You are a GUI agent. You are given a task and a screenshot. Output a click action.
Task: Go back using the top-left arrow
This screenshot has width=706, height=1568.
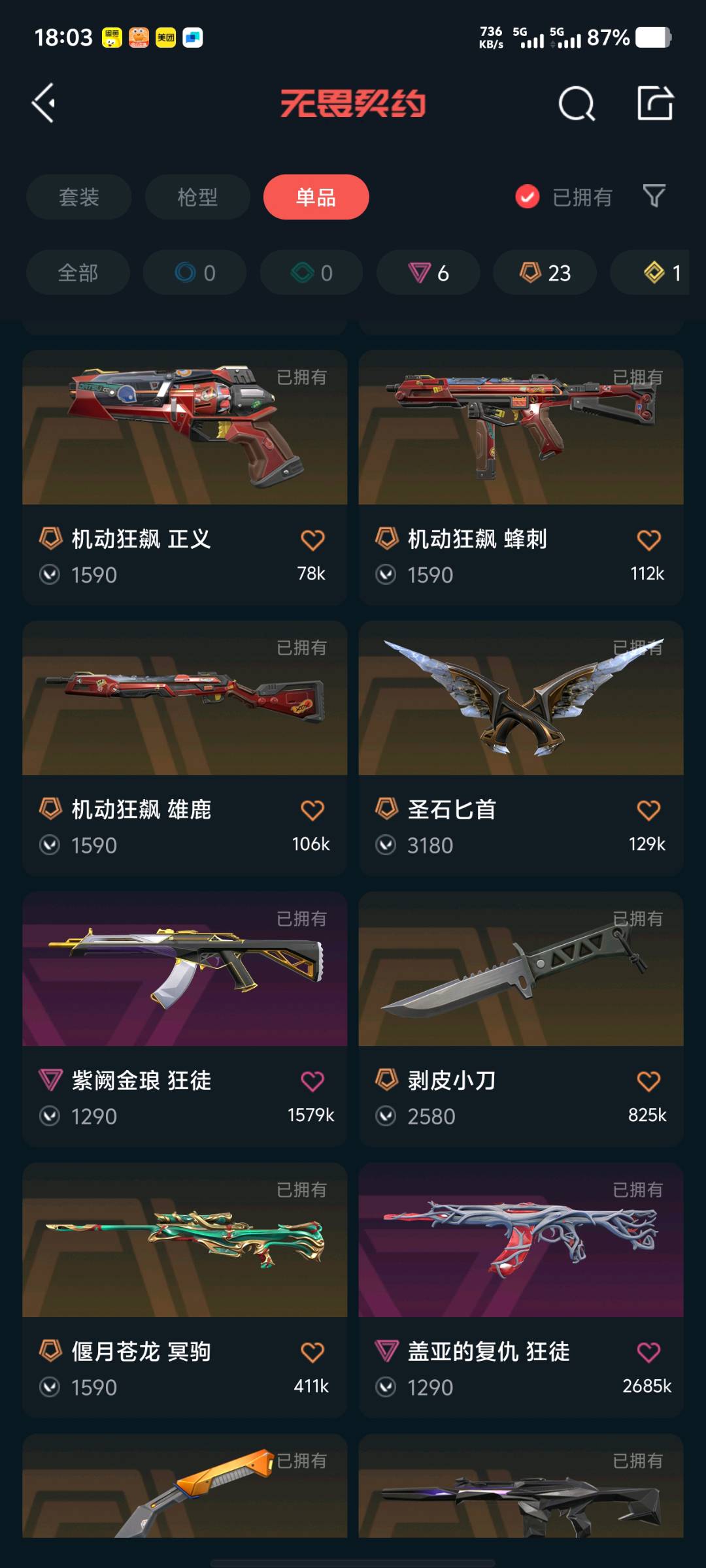(44, 103)
